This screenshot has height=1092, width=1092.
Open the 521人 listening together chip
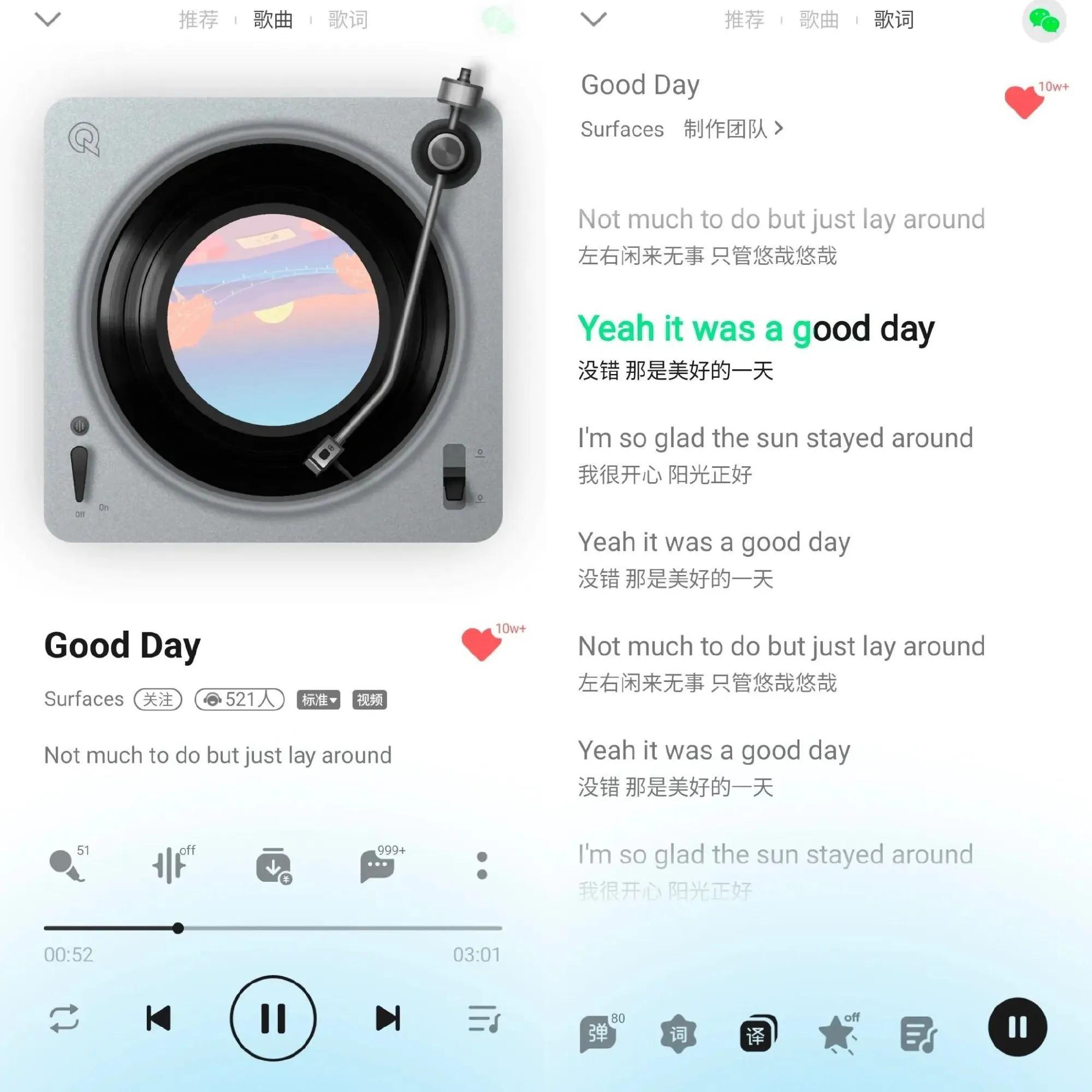[239, 700]
